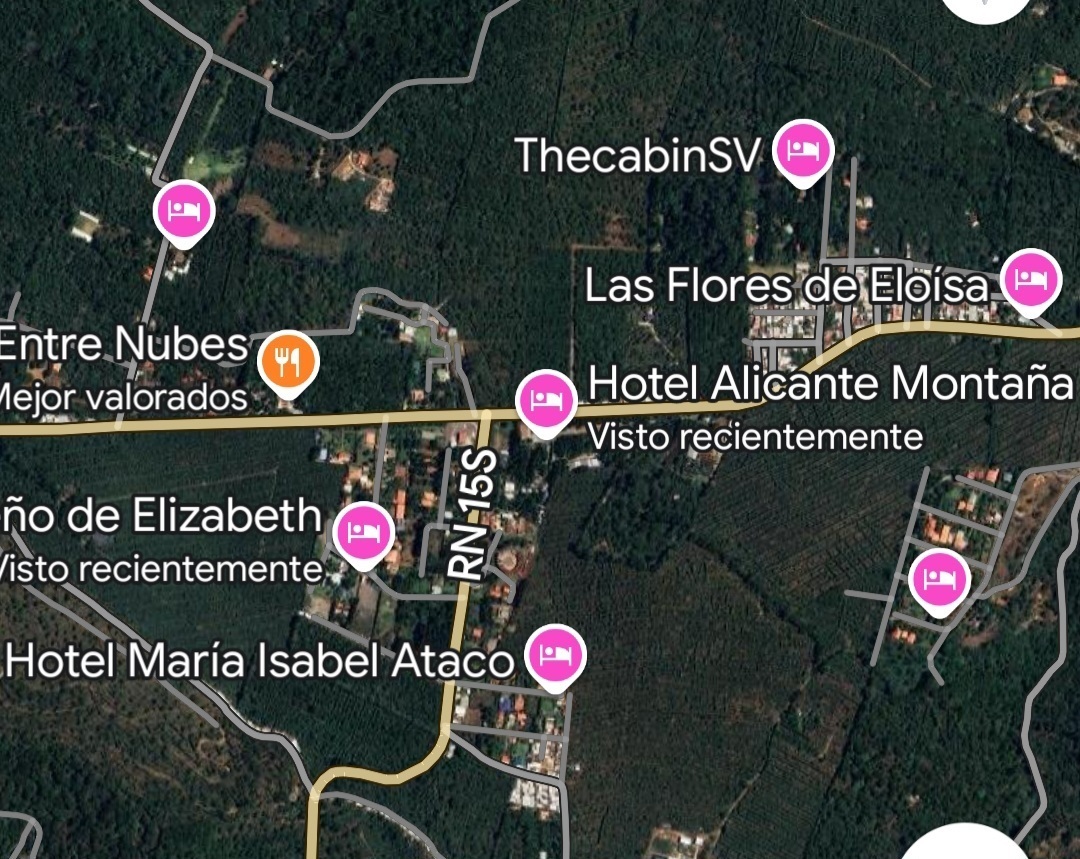Image resolution: width=1080 pixels, height=859 pixels.
Task: Open the Hotel María Isabel Ataco pin
Action: click(554, 655)
